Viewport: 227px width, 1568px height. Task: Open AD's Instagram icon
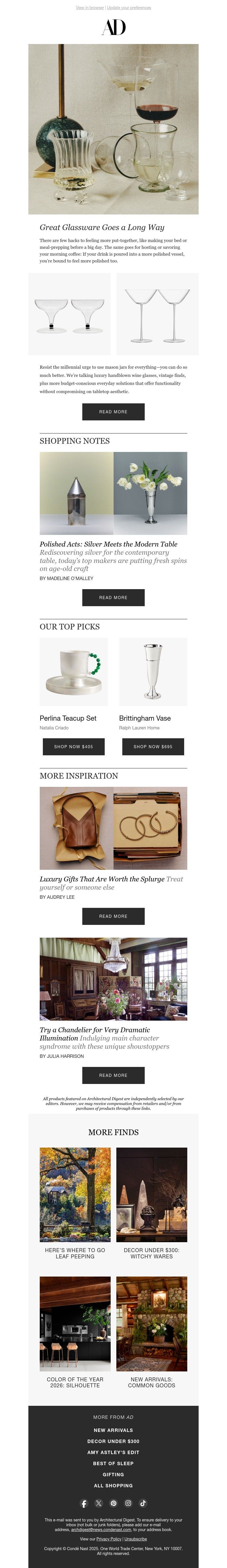pos(129,1503)
